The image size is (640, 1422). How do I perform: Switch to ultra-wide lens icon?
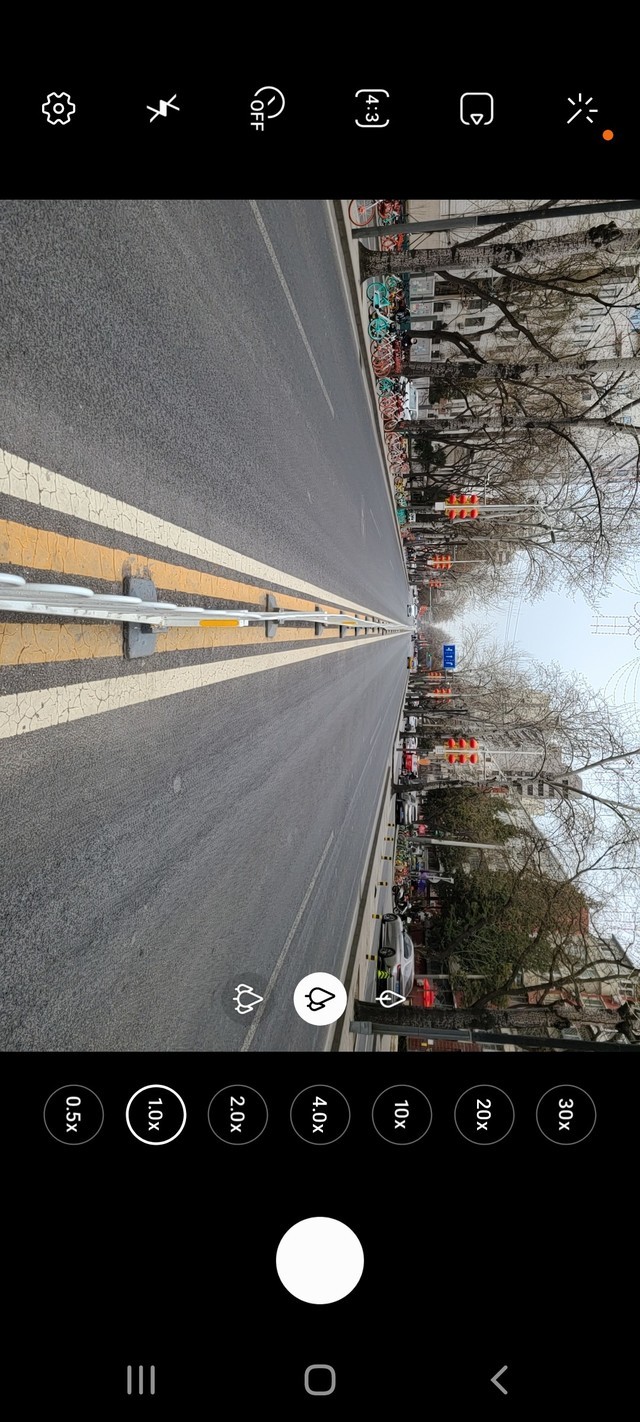coord(247,998)
